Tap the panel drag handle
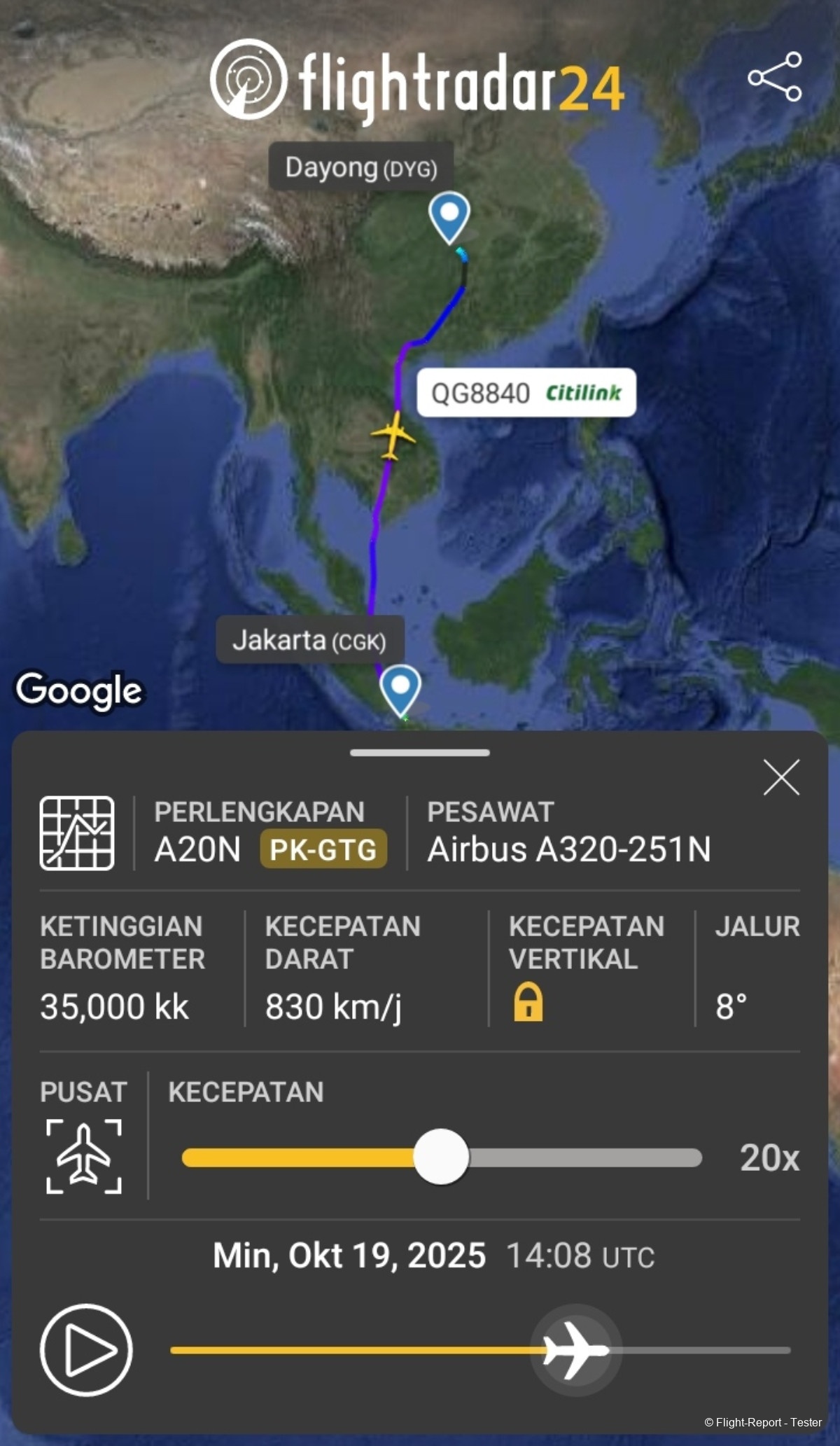The width and height of the screenshot is (840, 1446). pyautogui.click(x=420, y=753)
